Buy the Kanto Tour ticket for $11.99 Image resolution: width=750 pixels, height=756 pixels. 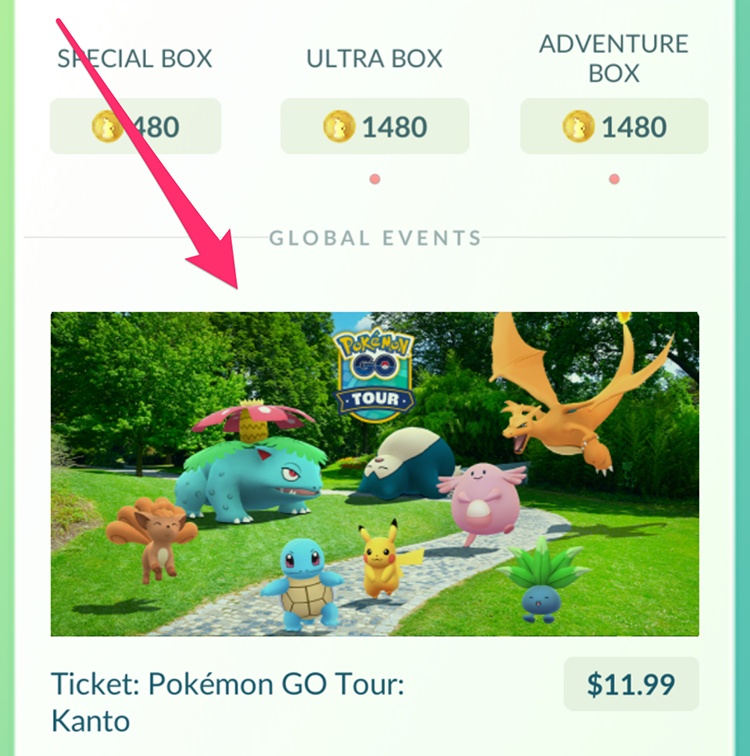pyautogui.click(x=630, y=685)
